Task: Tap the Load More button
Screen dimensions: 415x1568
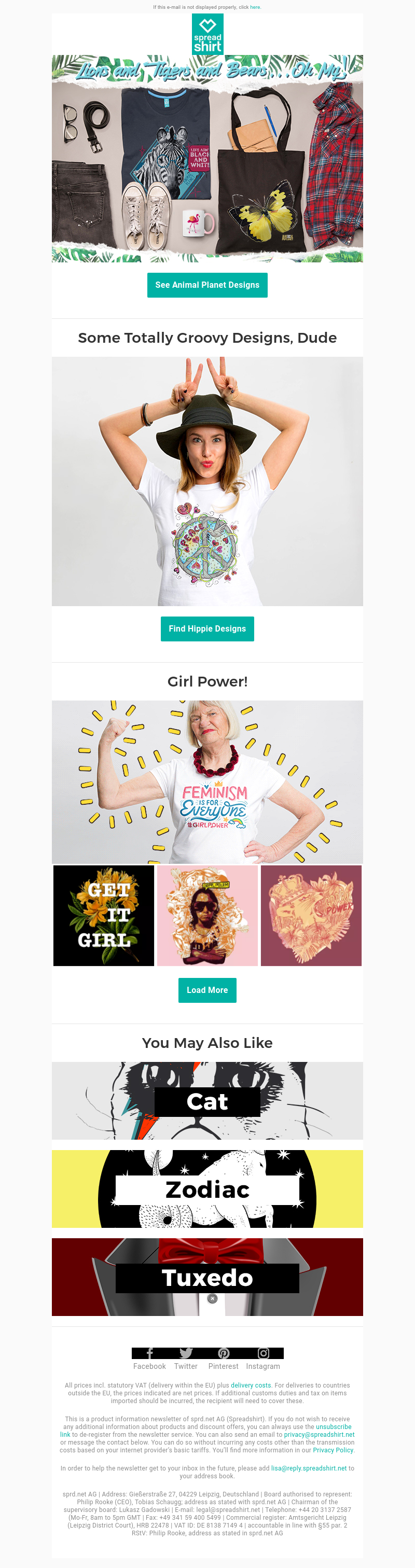Action: click(x=207, y=990)
